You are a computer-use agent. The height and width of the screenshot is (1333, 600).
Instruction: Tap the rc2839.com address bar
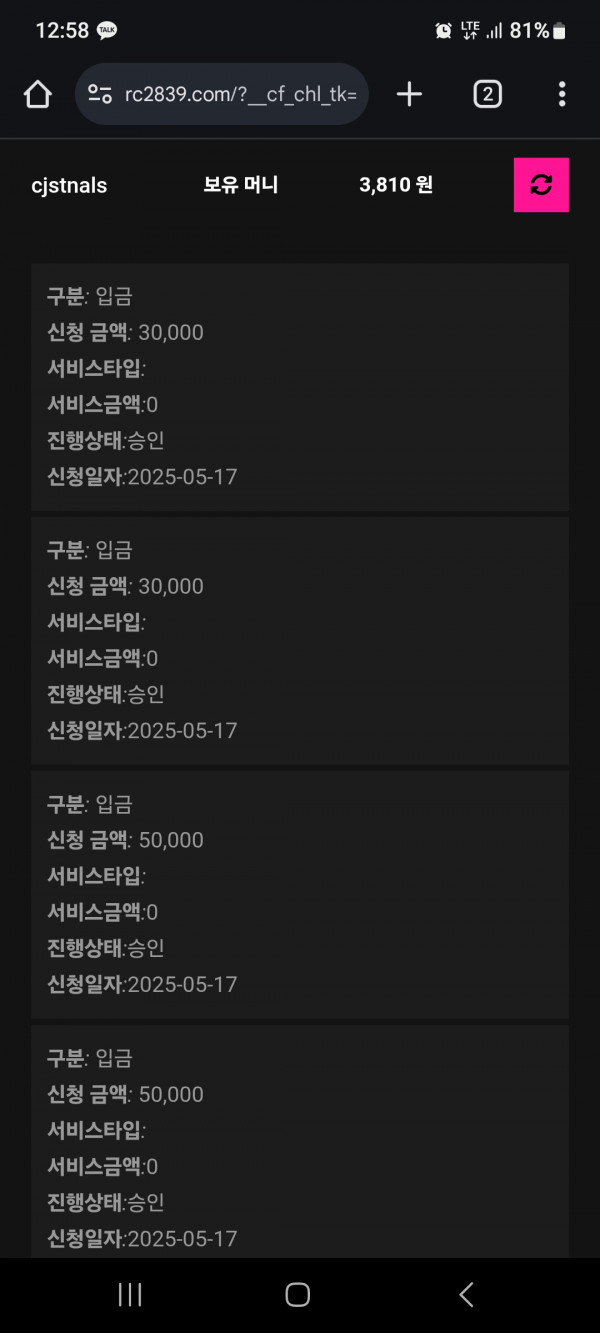tap(222, 95)
